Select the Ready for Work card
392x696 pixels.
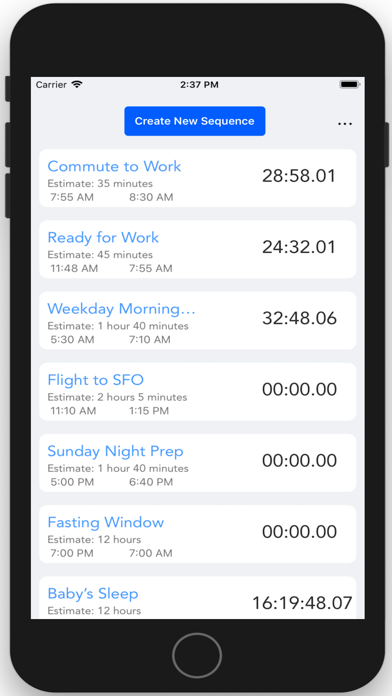click(x=198, y=249)
